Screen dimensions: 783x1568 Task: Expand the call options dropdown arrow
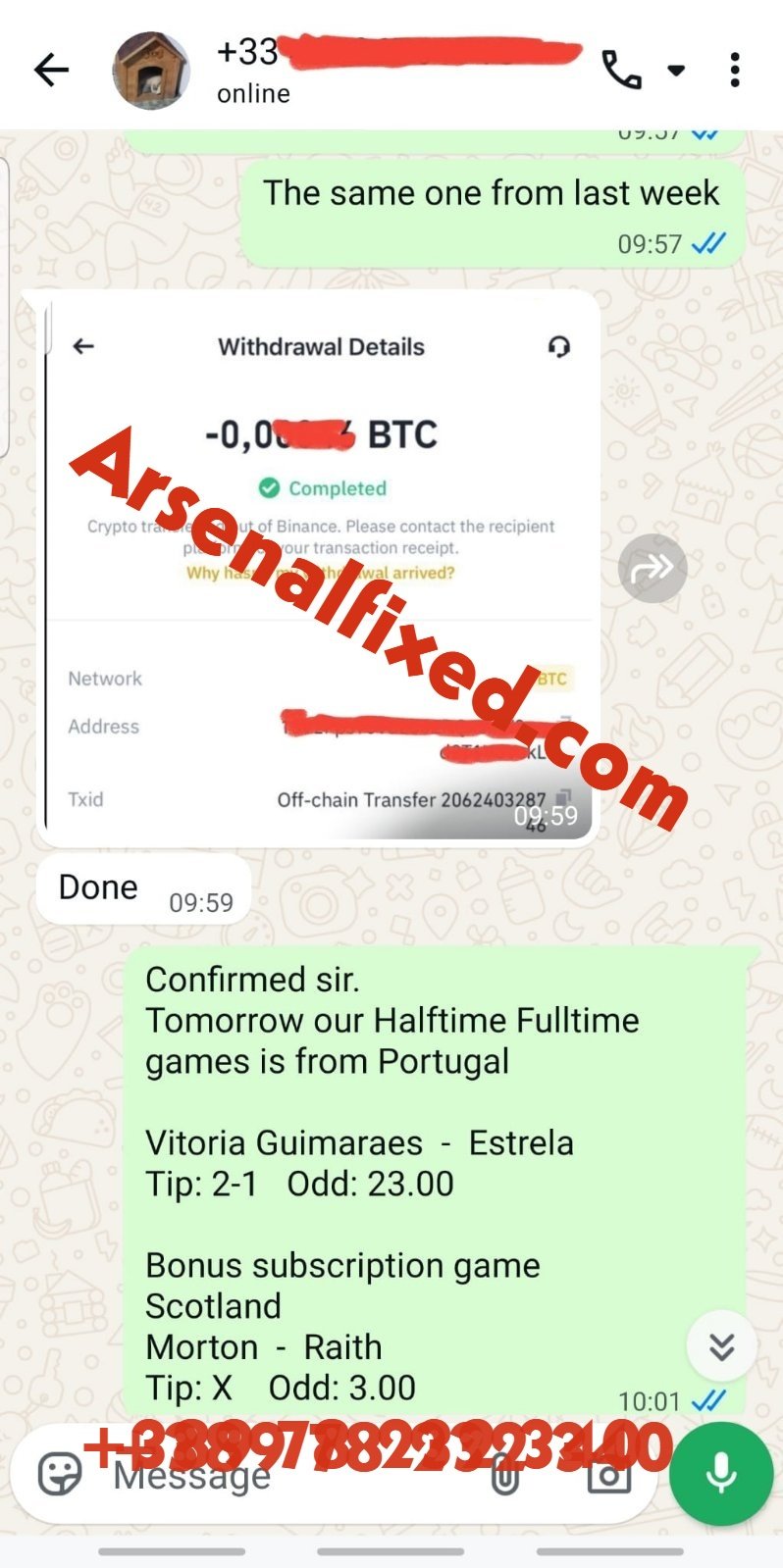click(676, 71)
